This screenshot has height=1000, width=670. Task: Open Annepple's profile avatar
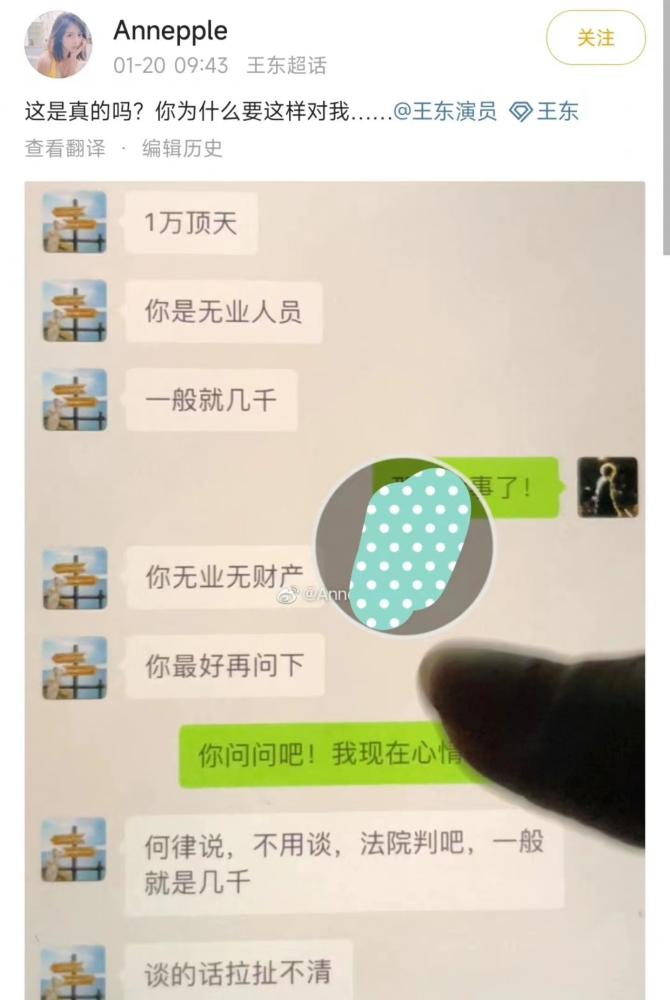click(x=58, y=45)
